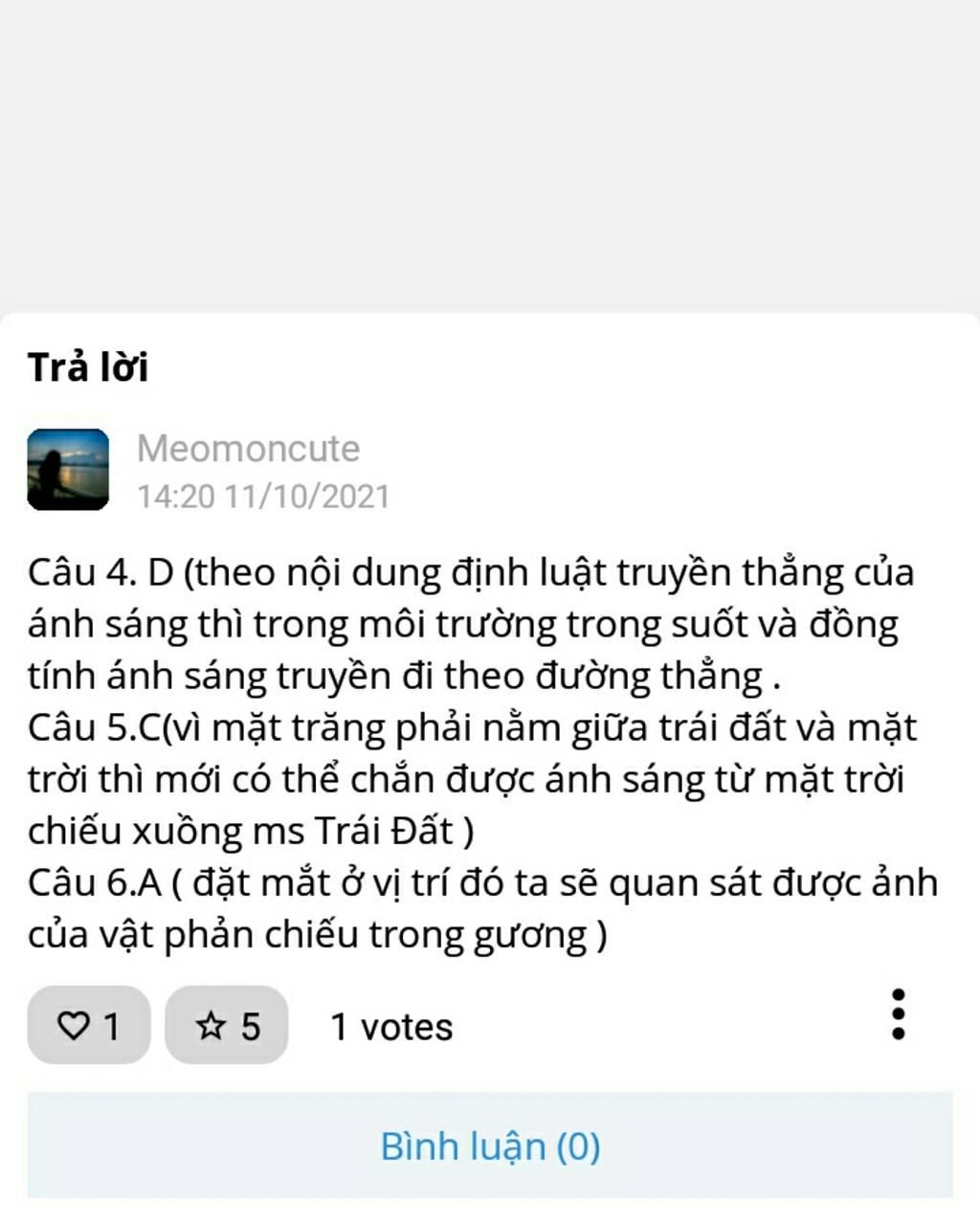Image resolution: width=980 pixels, height=1225 pixels.
Task: Open Bình luận (0) comments section
Action: pos(490,1146)
